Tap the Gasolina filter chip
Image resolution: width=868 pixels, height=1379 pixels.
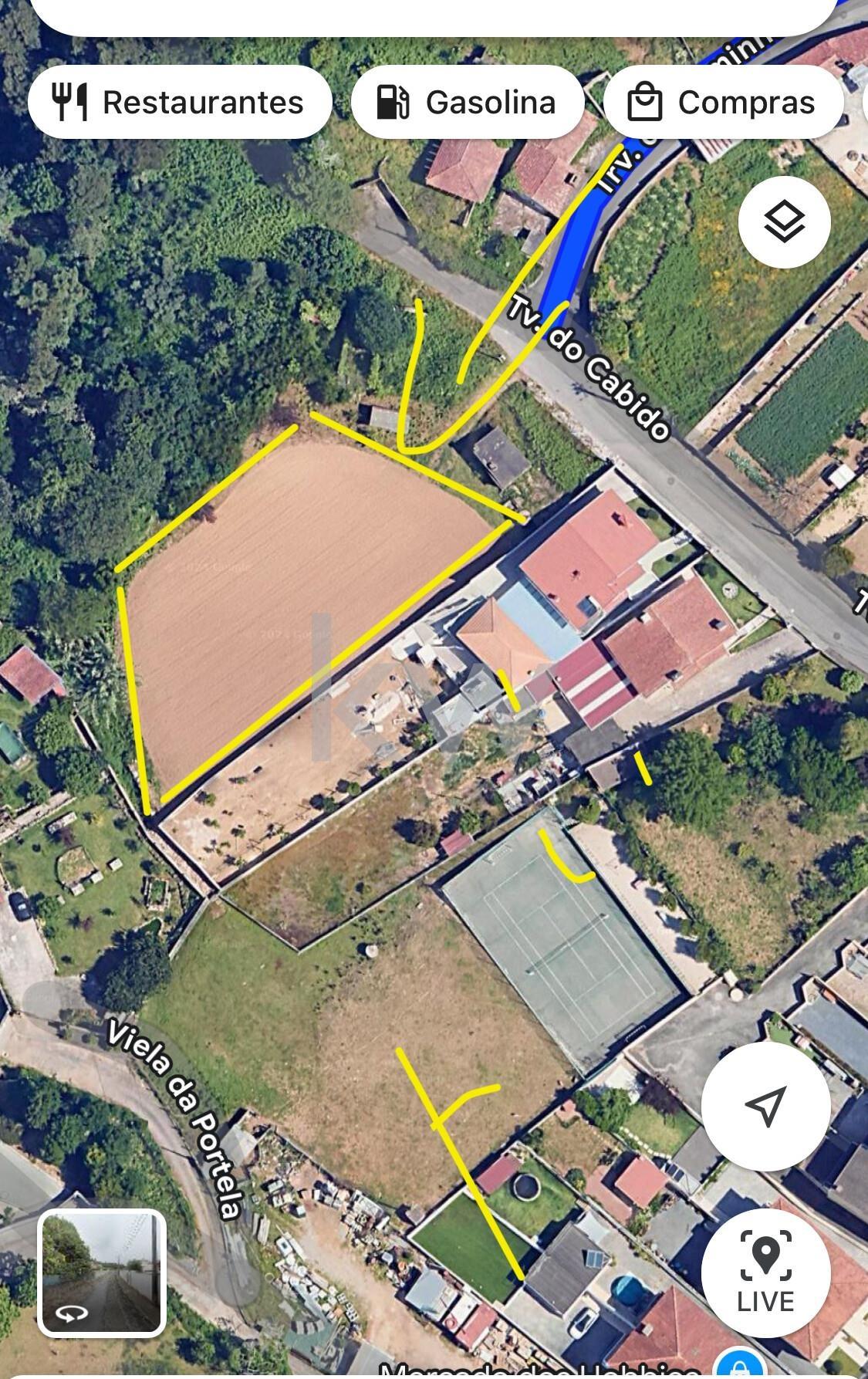pos(467,102)
